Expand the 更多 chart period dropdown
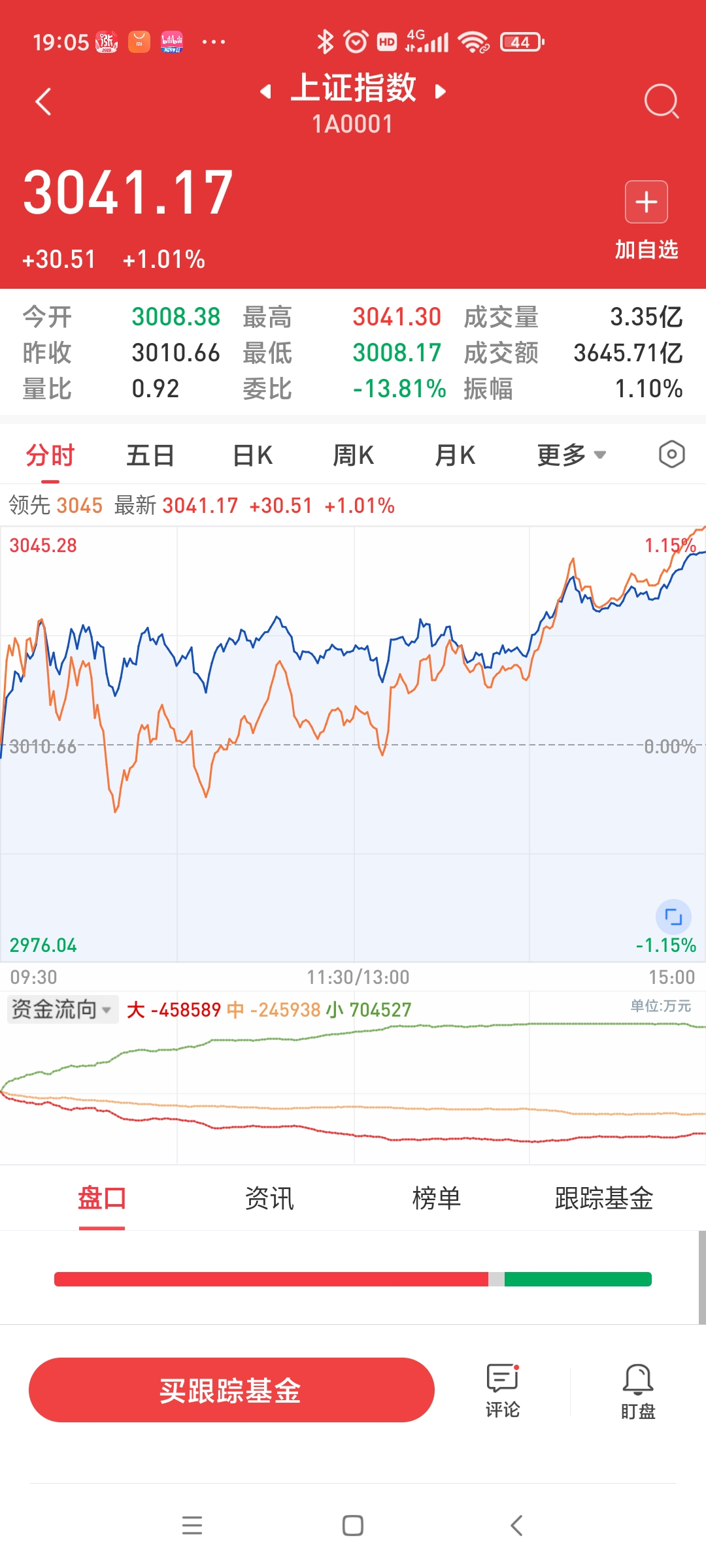The image size is (706, 1568). click(571, 455)
